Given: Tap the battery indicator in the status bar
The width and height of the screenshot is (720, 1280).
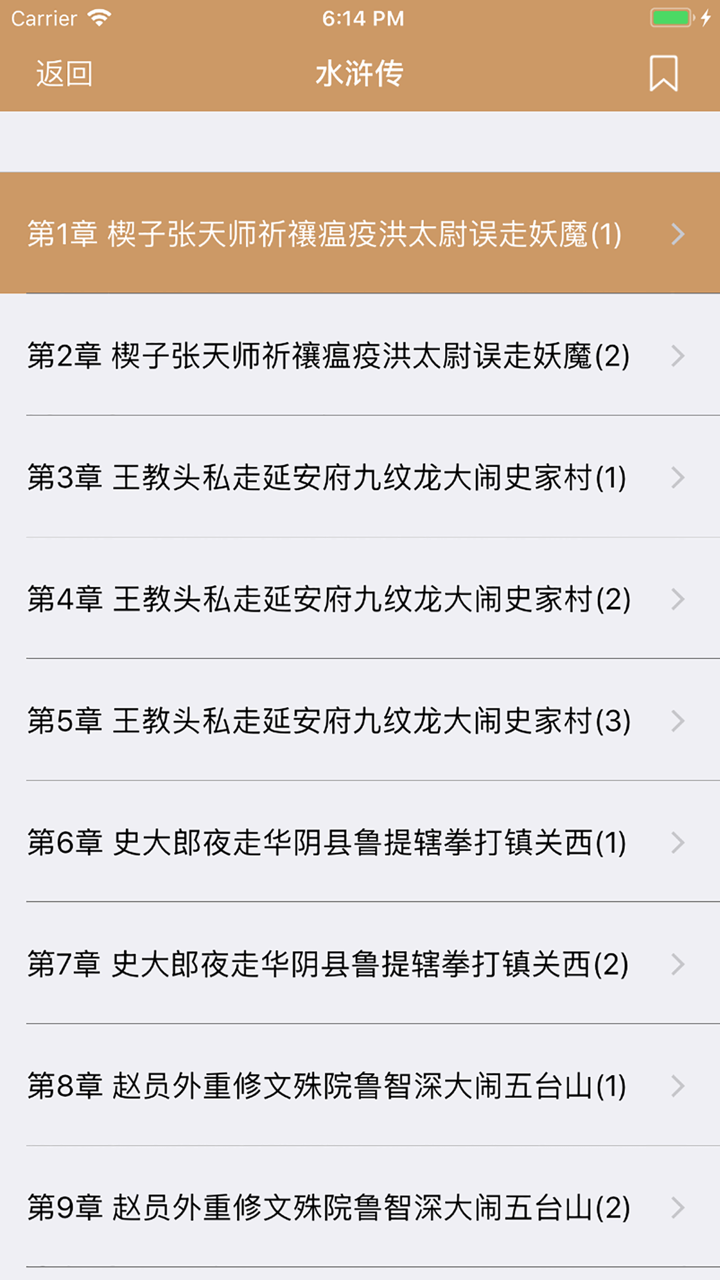Looking at the screenshot, I should (672, 16).
